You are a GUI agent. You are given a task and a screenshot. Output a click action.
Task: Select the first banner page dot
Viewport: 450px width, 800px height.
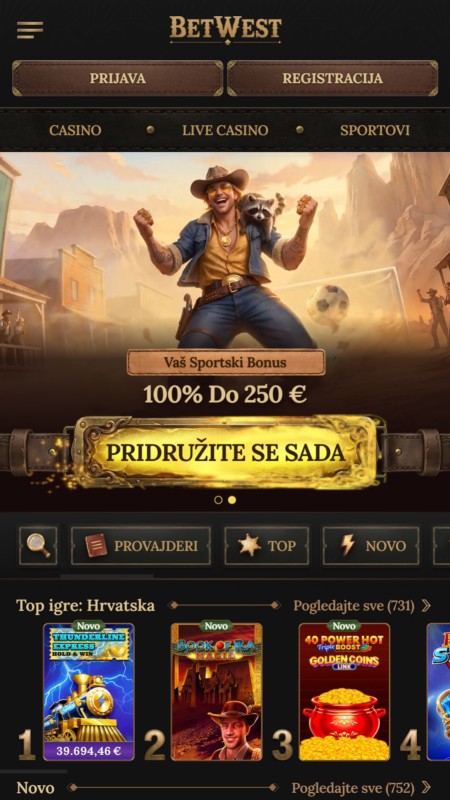(x=218, y=500)
